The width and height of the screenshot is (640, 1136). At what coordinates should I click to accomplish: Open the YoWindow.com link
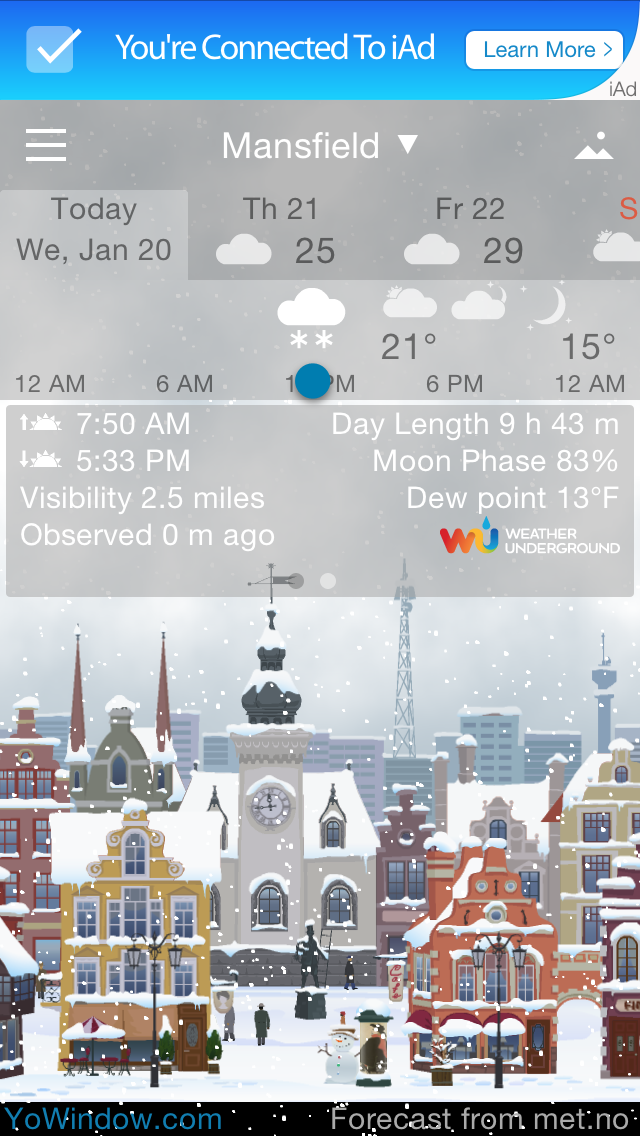point(112,1118)
